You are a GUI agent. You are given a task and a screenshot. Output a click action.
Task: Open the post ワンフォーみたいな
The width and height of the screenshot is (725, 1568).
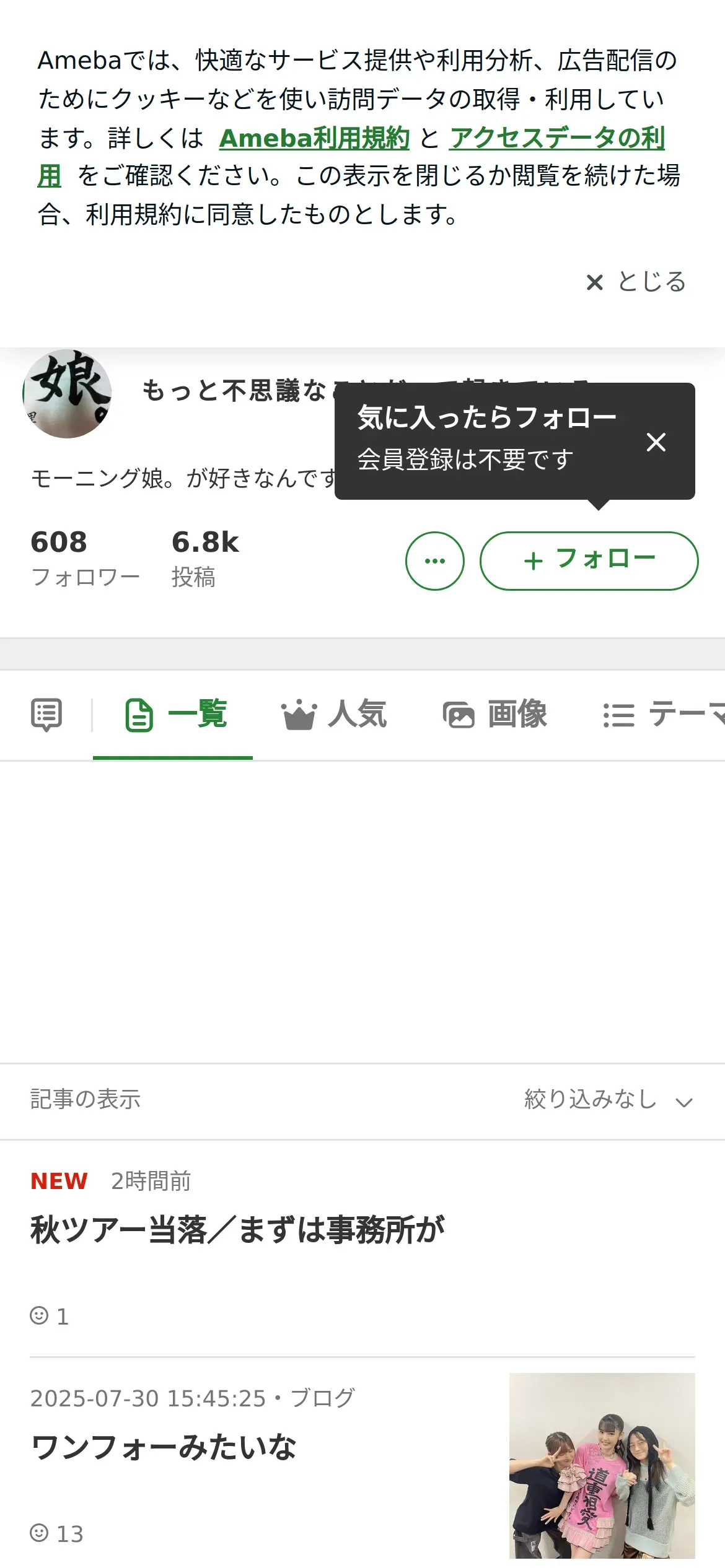tap(164, 1448)
